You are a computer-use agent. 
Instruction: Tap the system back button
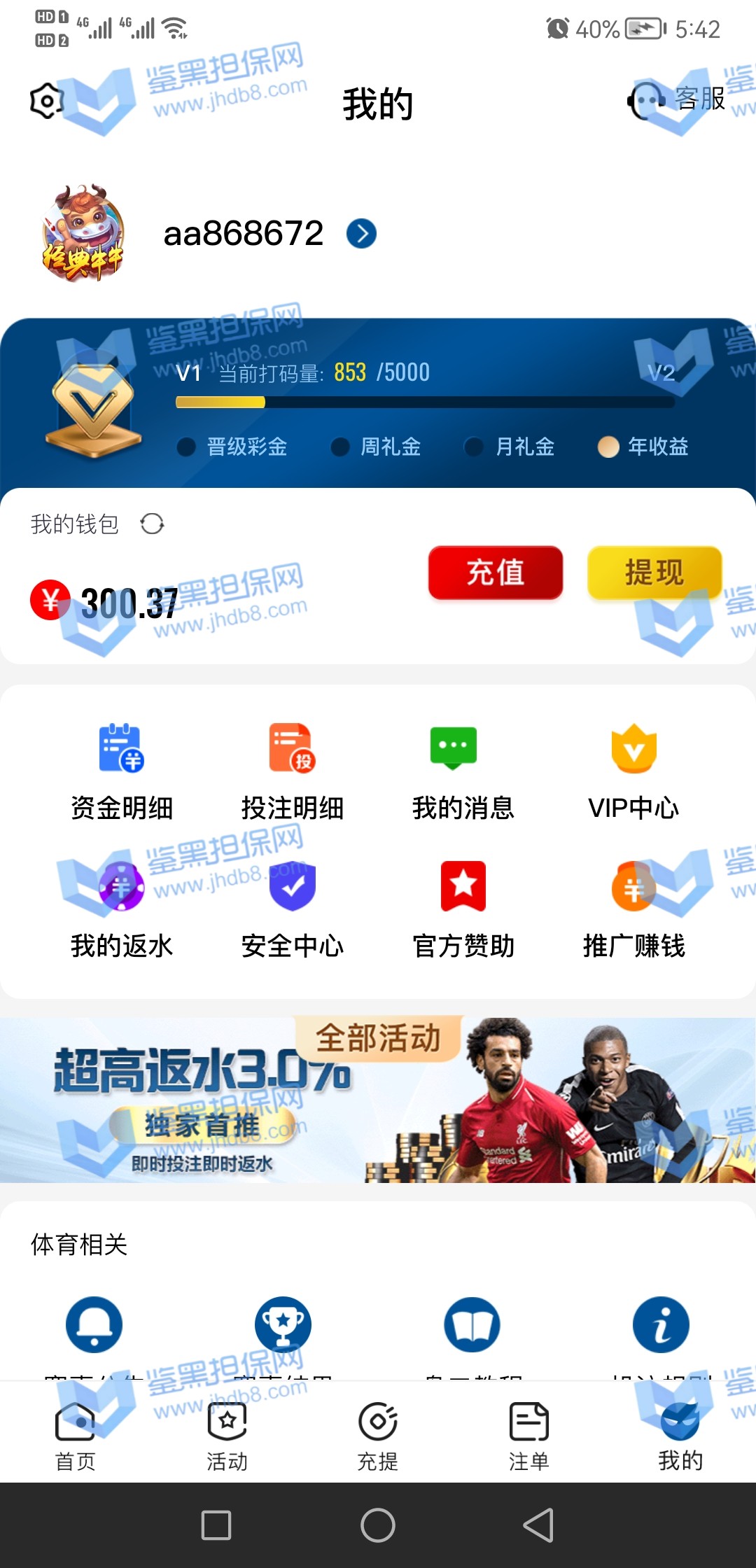(539, 1525)
